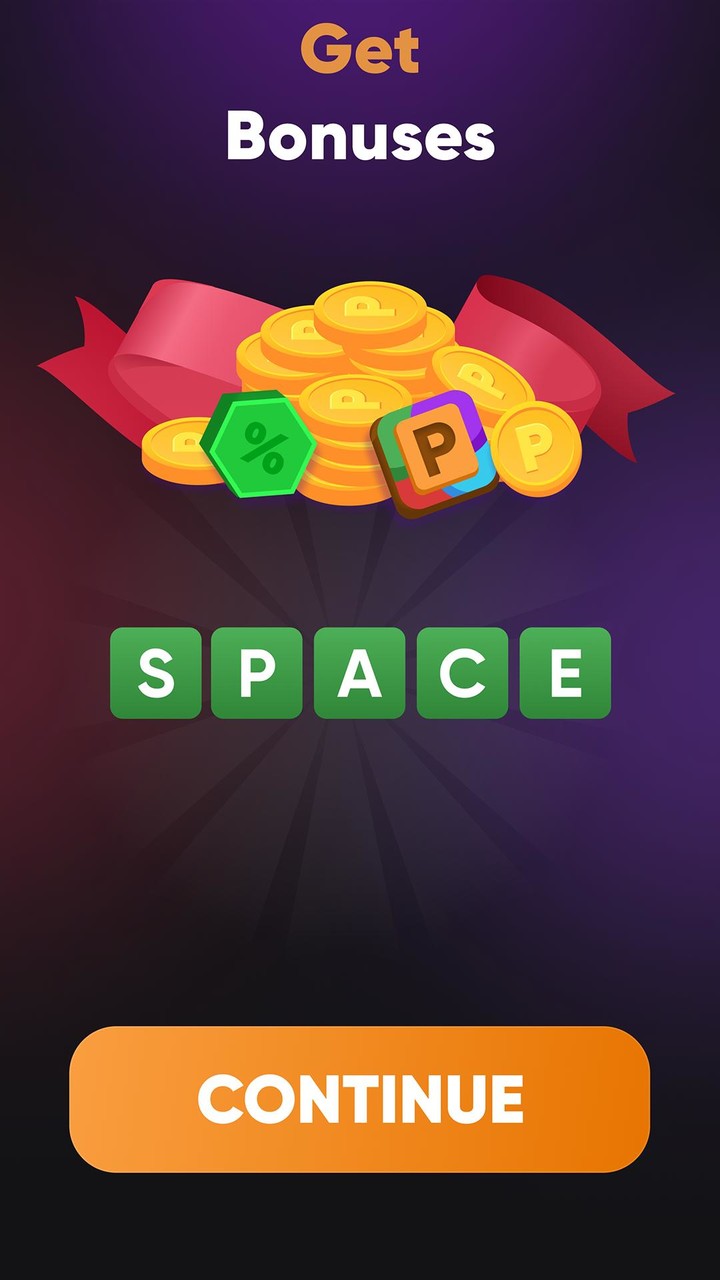Tap the Continue button
720x1280 pixels.
coord(360,1099)
